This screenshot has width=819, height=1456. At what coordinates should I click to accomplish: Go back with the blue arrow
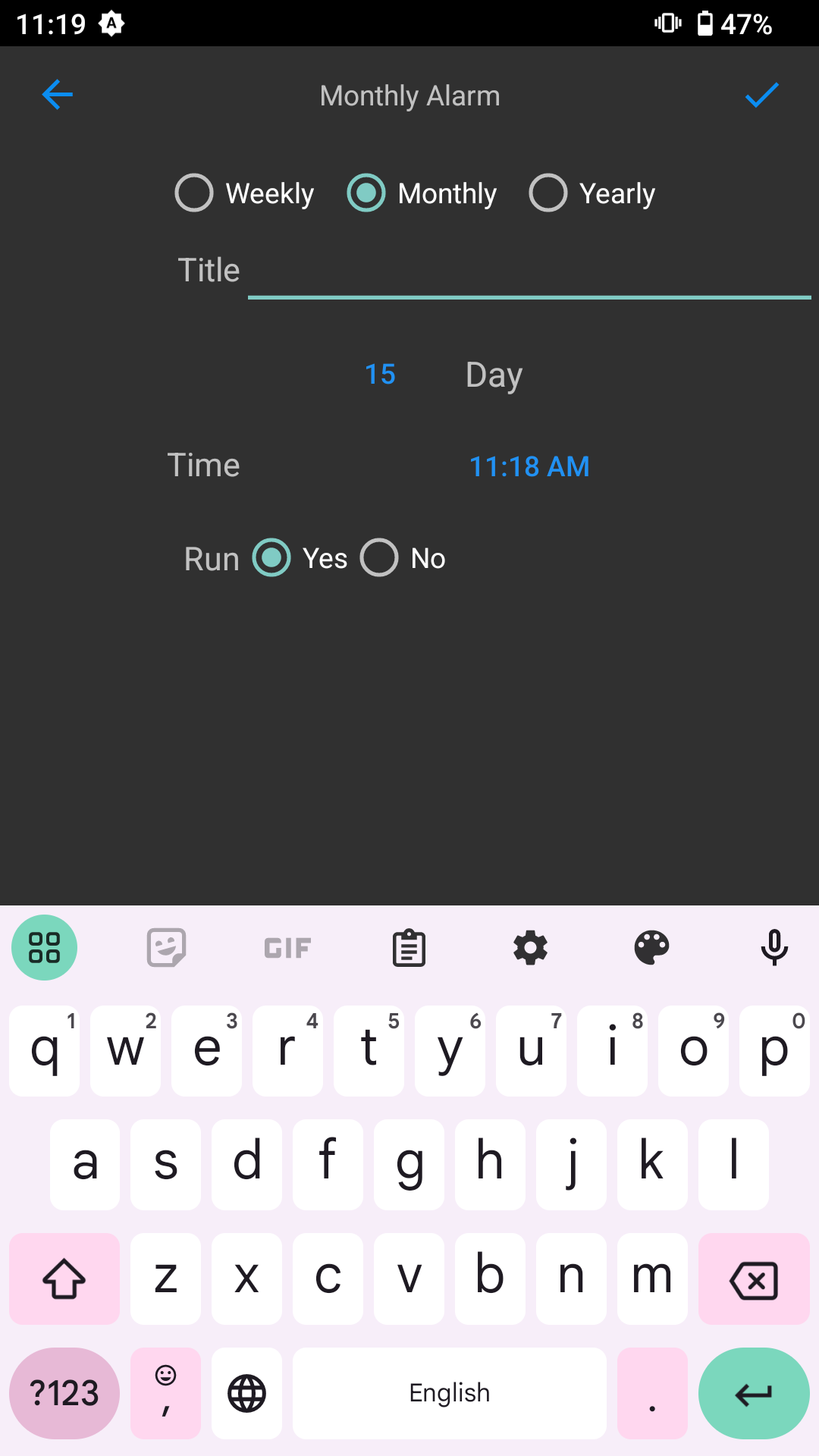click(57, 95)
